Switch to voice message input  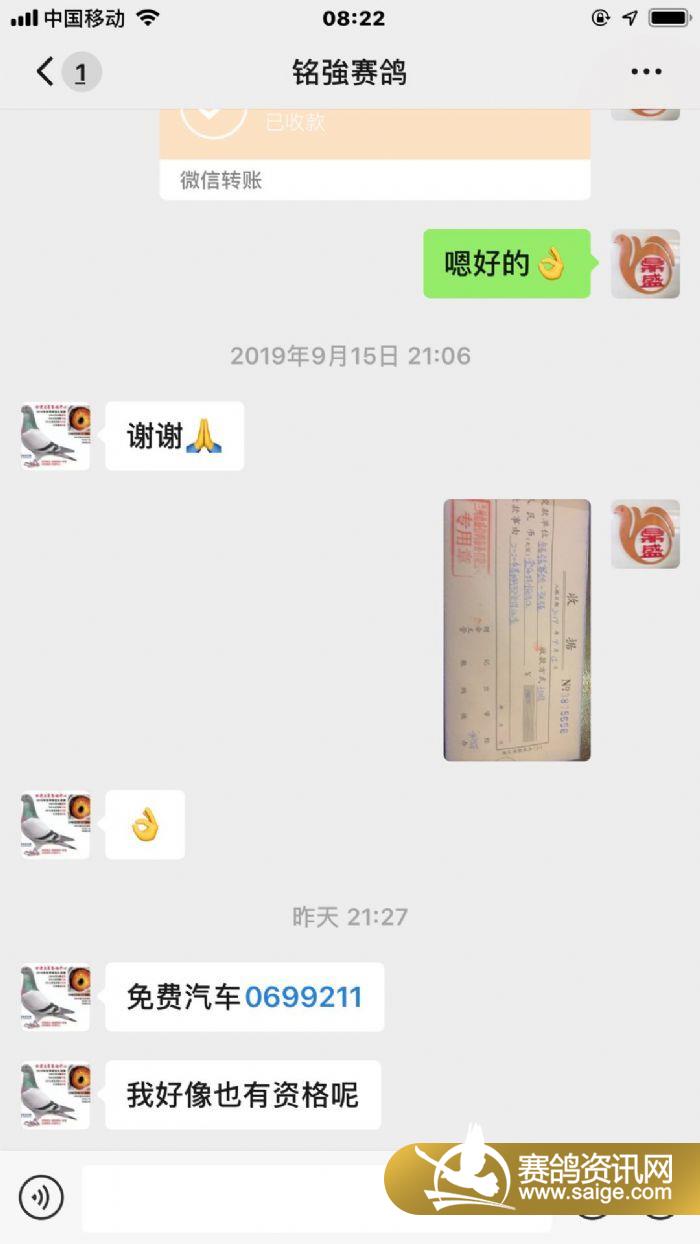click(41, 1197)
